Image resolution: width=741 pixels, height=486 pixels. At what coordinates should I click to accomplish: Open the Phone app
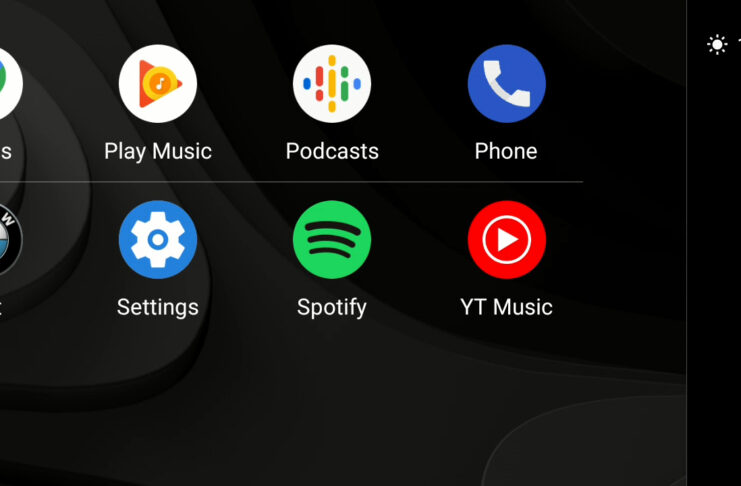pyautogui.click(x=506, y=84)
